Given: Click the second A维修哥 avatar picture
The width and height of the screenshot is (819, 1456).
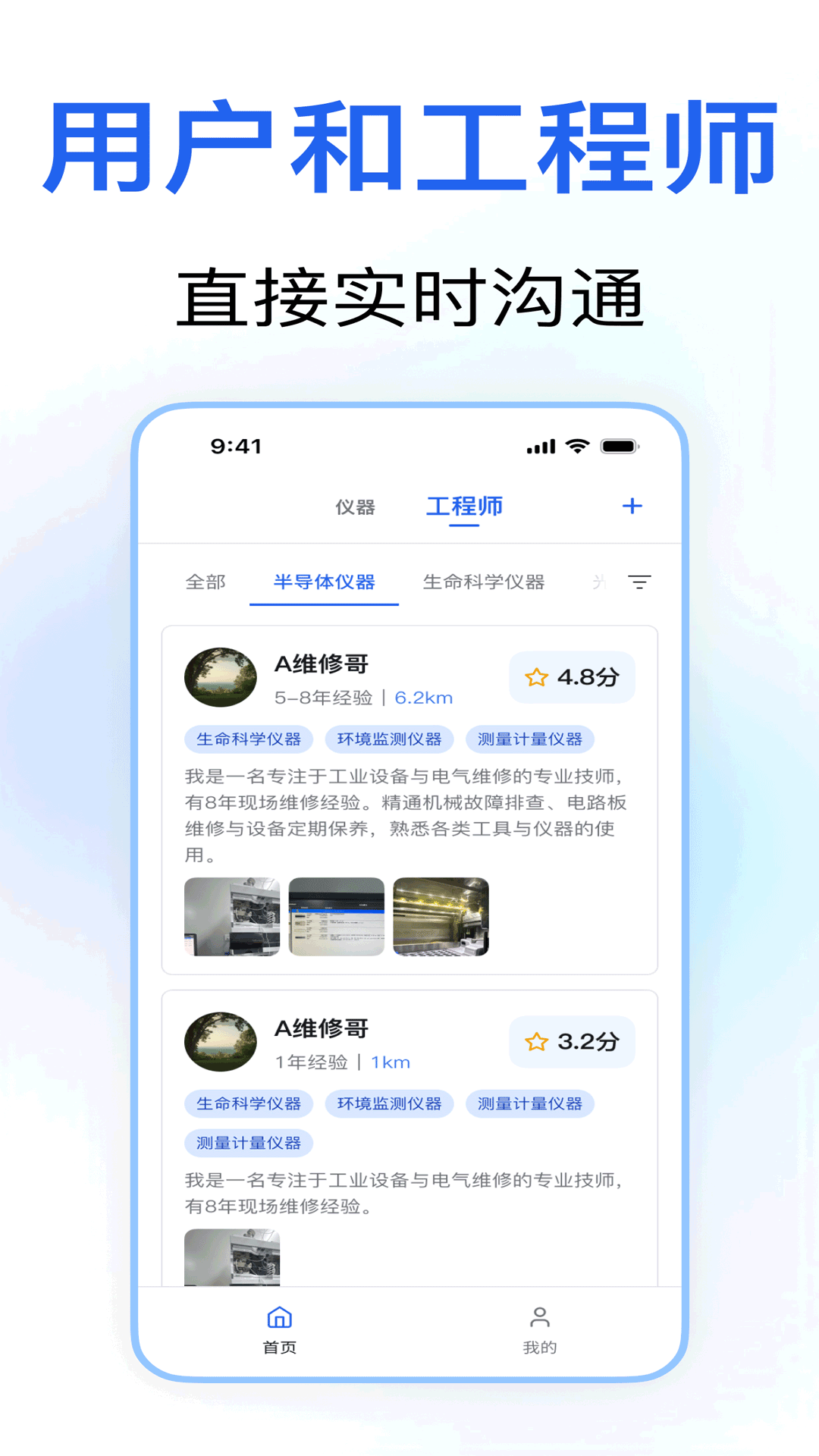Looking at the screenshot, I should pyautogui.click(x=220, y=1041).
